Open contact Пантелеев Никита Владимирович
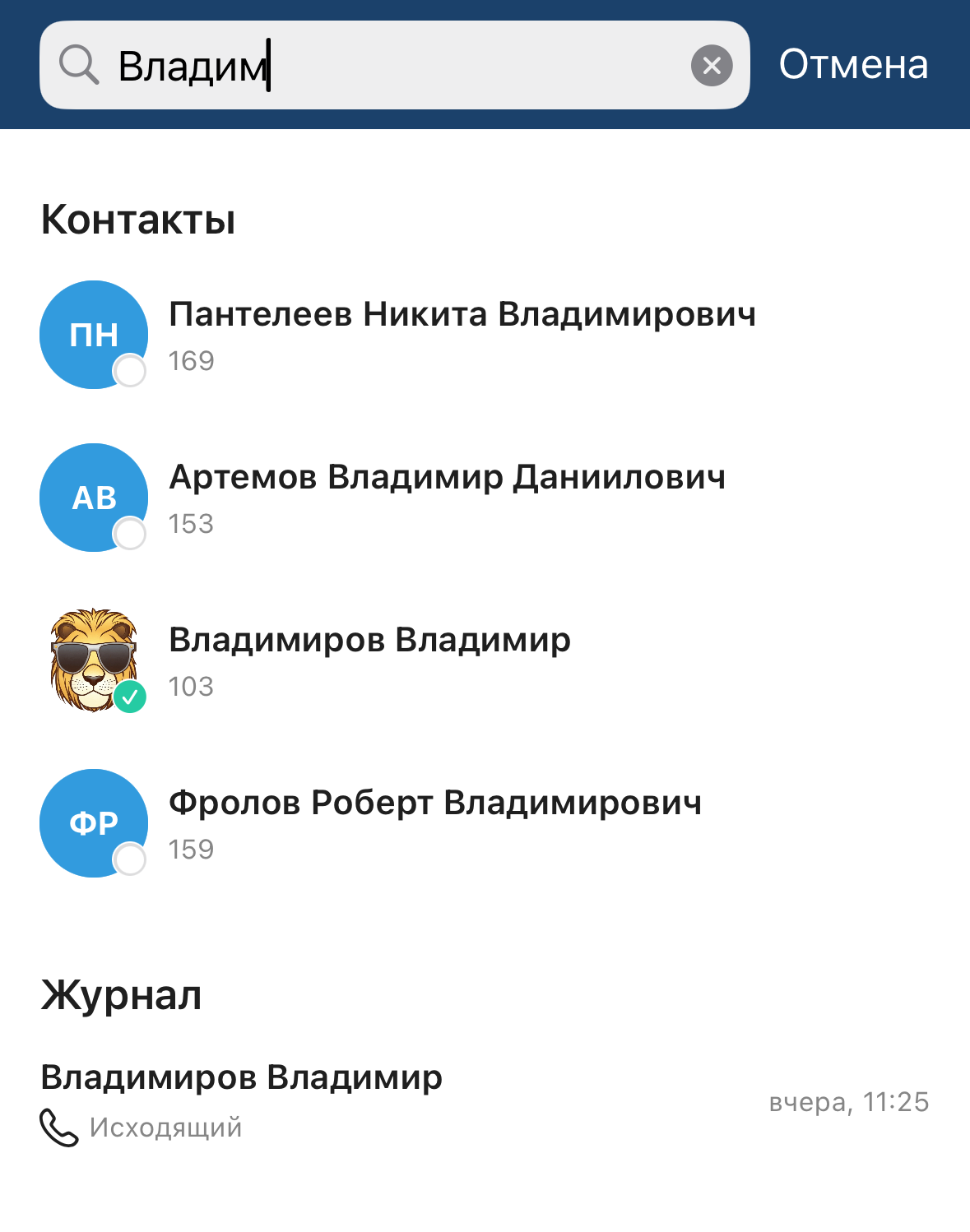 (462, 335)
